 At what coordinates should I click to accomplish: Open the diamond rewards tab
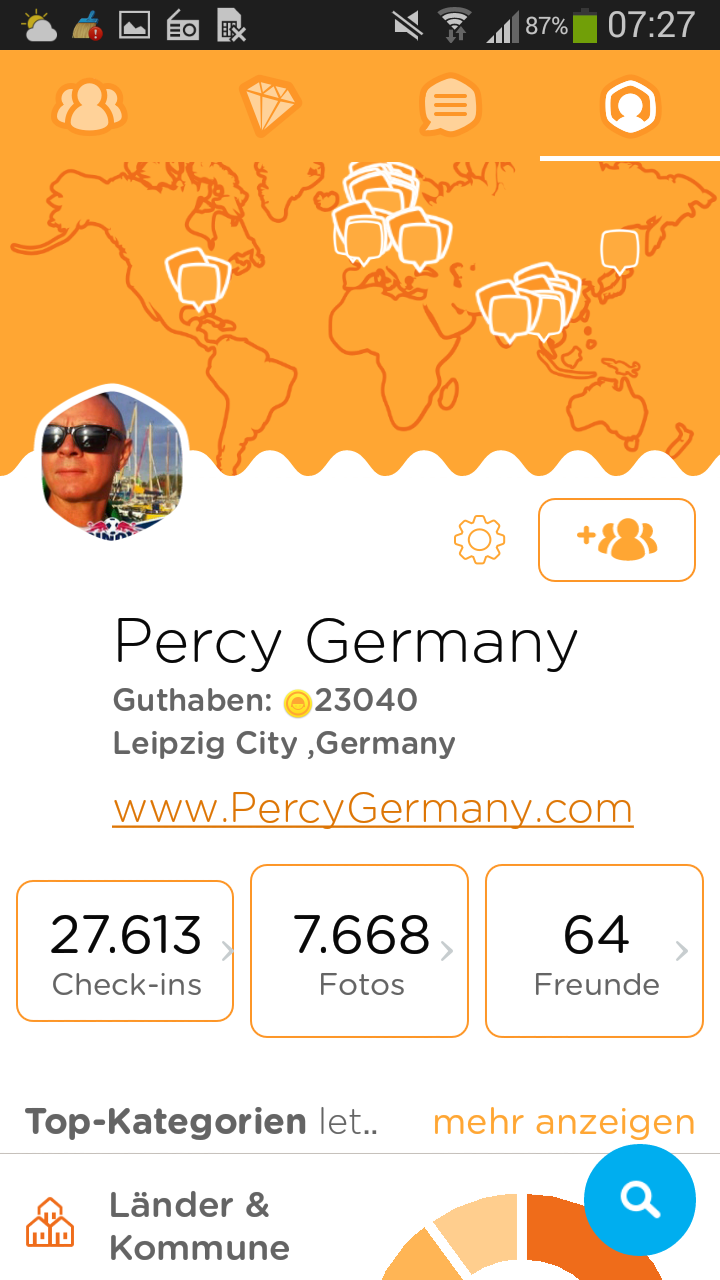pyautogui.click(x=269, y=106)
